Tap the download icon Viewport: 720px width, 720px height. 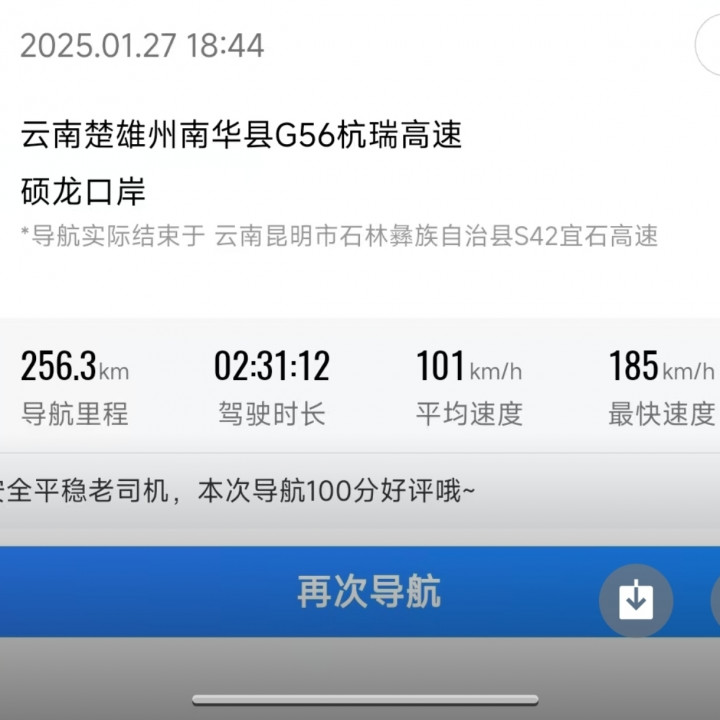(x=636, y=600)
